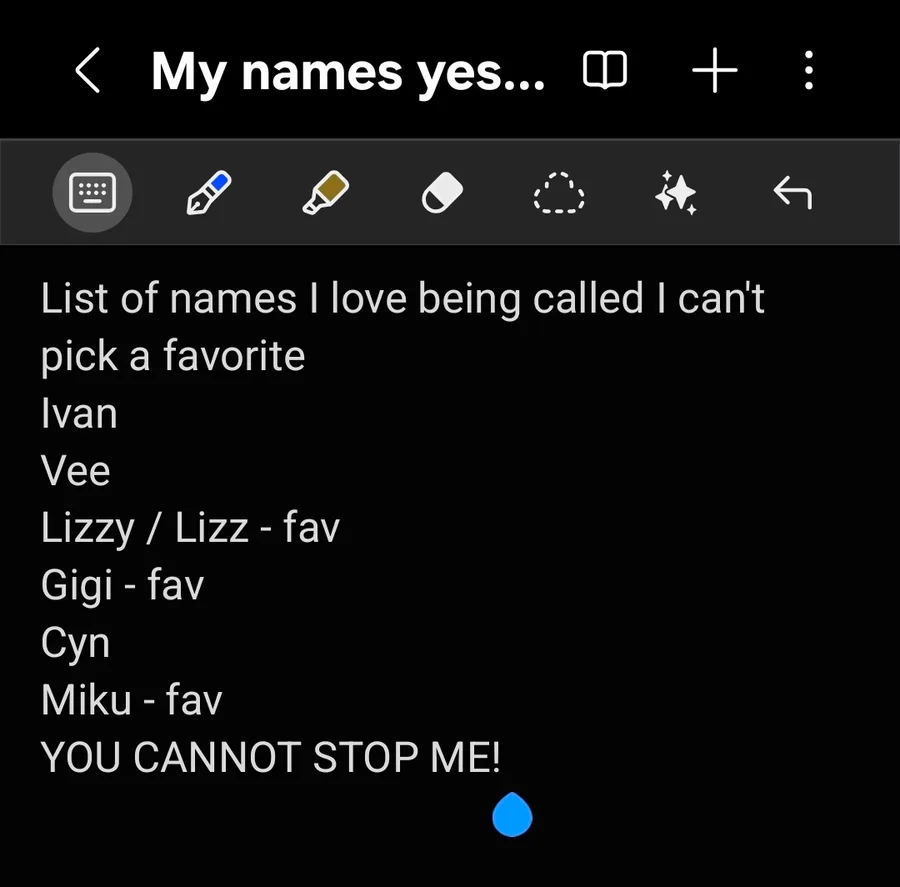Image resolution: width=900 pixels, height=887 pixels.
Task: Open the three-dot overflow menu
Action: (808, 72)
